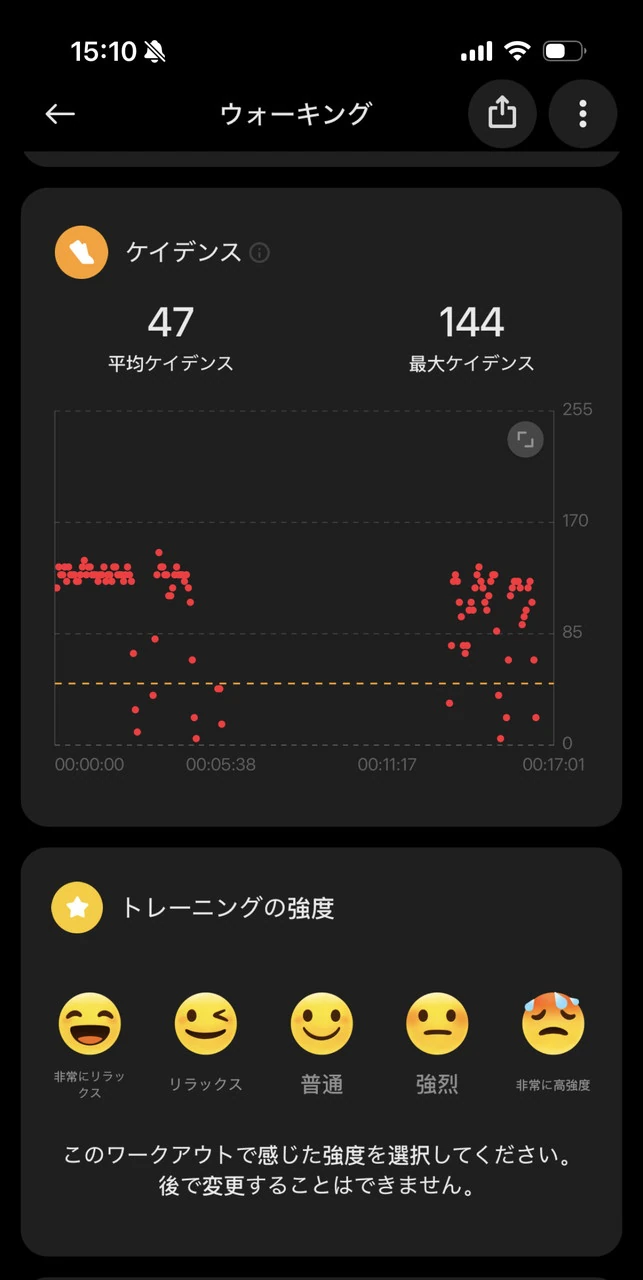Show info about ケイデンス
This screenshot has height=1280, width=643.
tap(260, 253)
